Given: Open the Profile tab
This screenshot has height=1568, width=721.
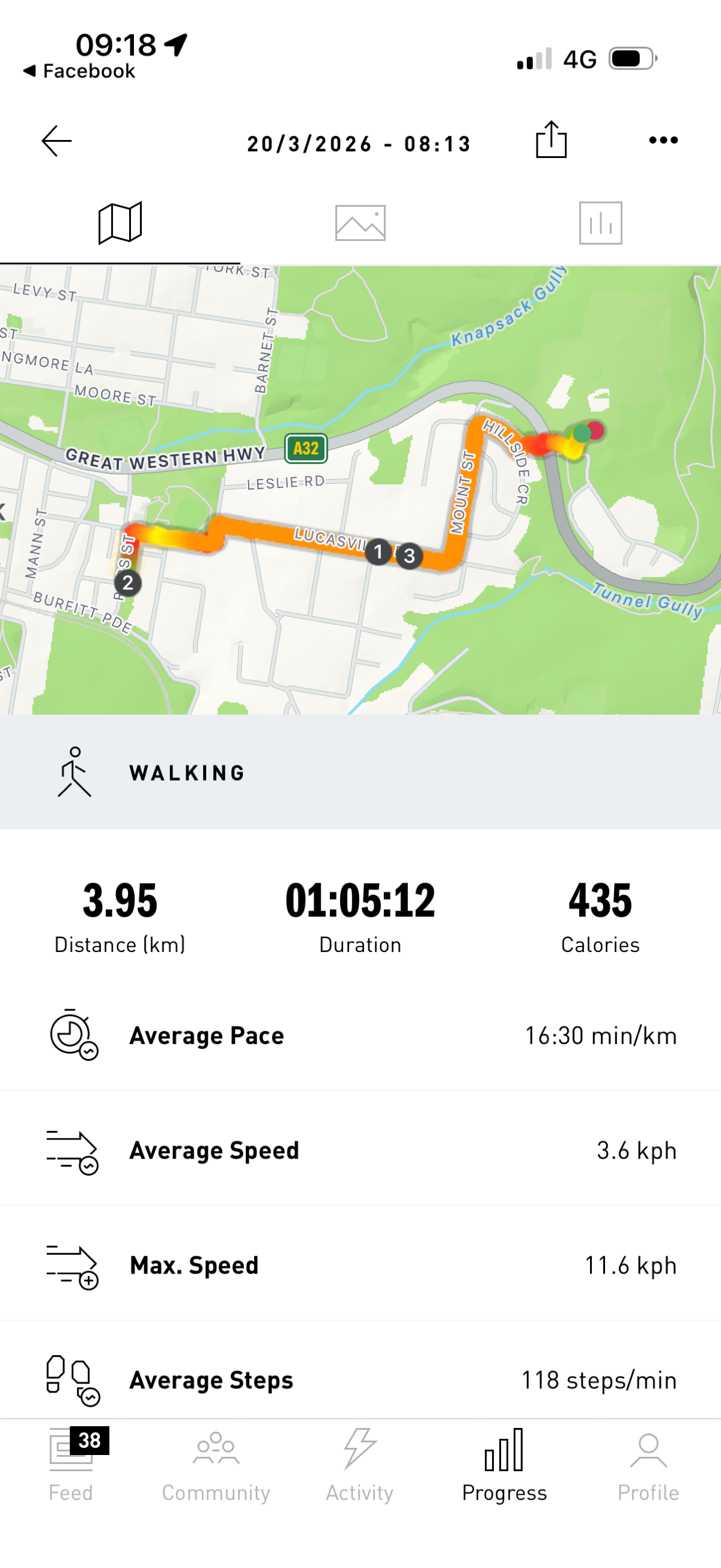Looking at the screenshot, I should pos(648,1463).
